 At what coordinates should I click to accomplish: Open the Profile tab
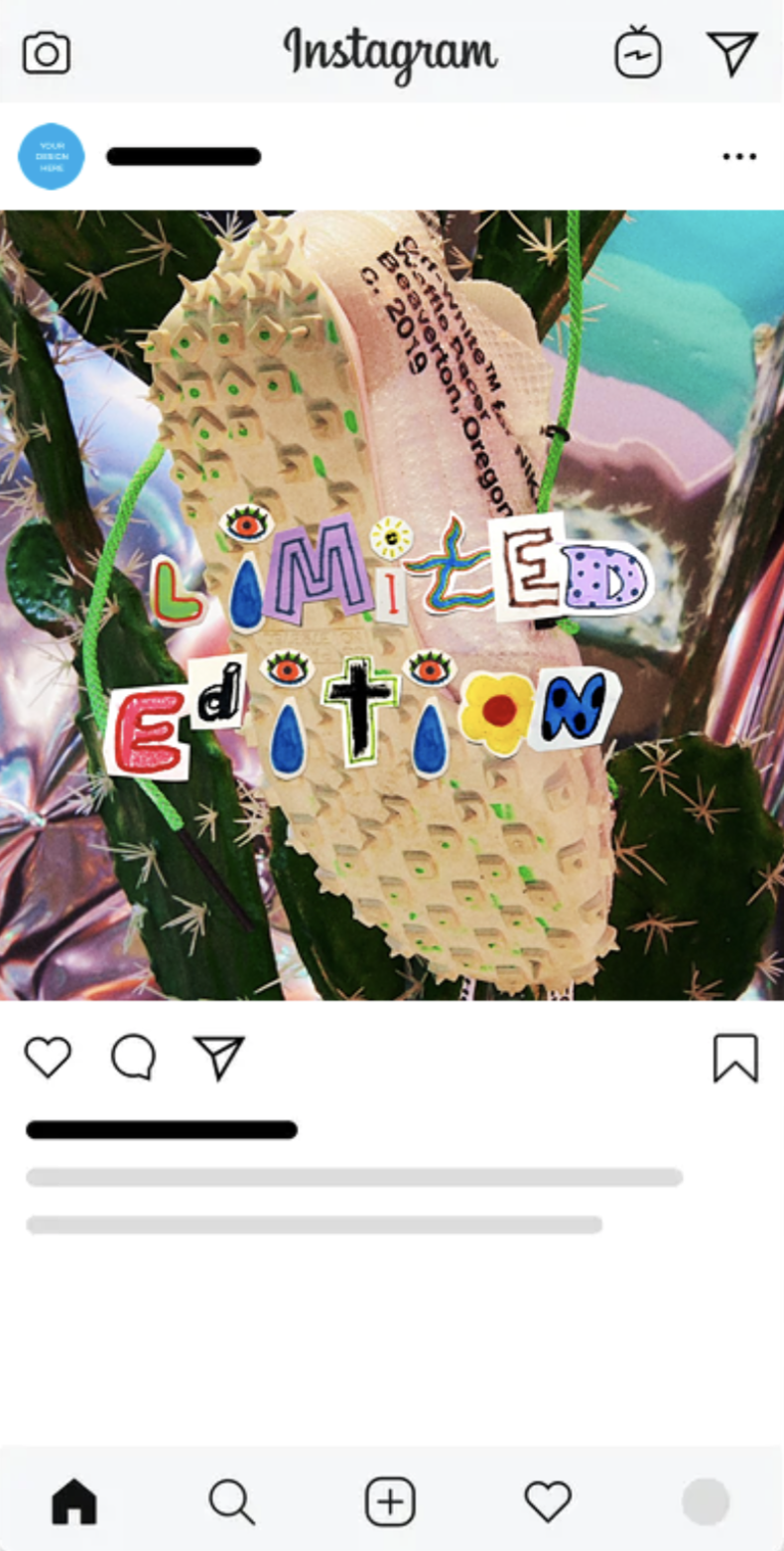point(706,1501)
